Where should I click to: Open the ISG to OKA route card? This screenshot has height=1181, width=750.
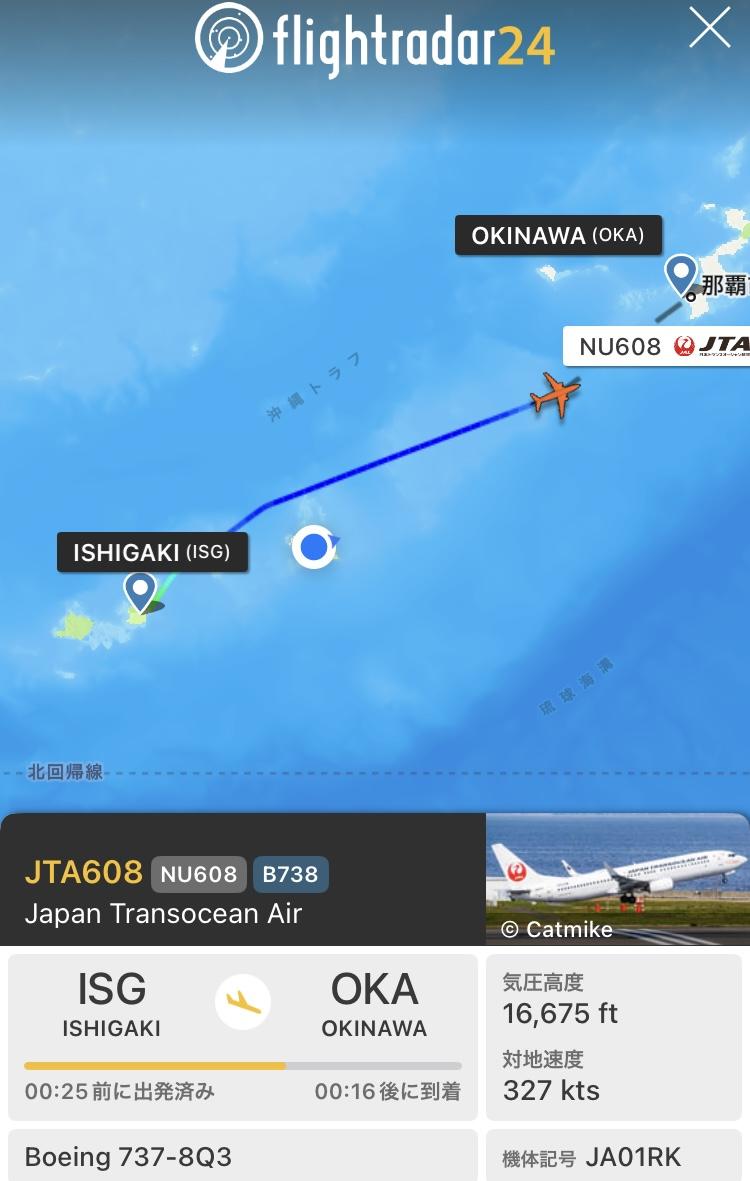(242, 1037)
